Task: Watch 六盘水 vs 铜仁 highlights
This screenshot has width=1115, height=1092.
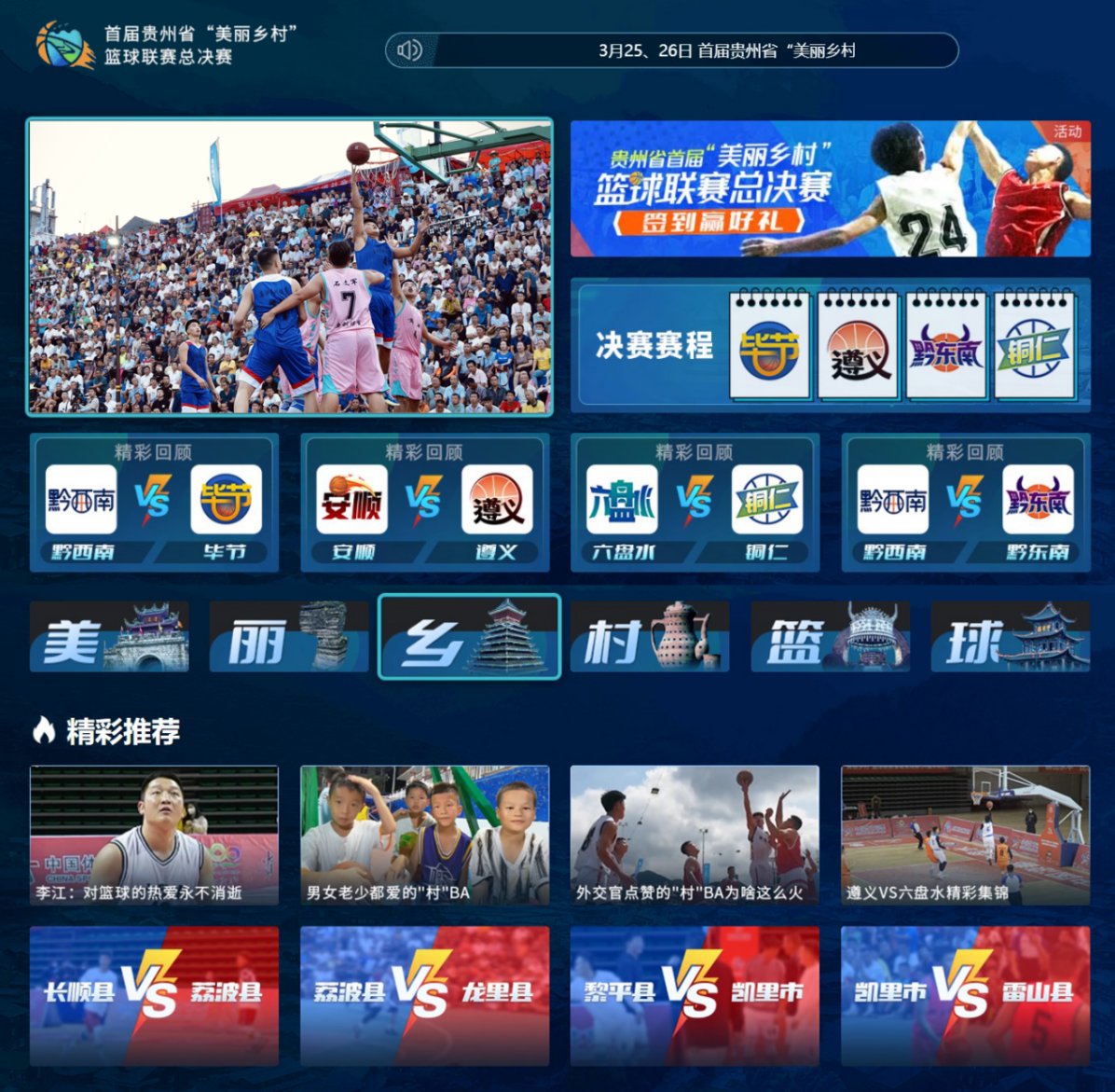Action: tap(695, 503)
